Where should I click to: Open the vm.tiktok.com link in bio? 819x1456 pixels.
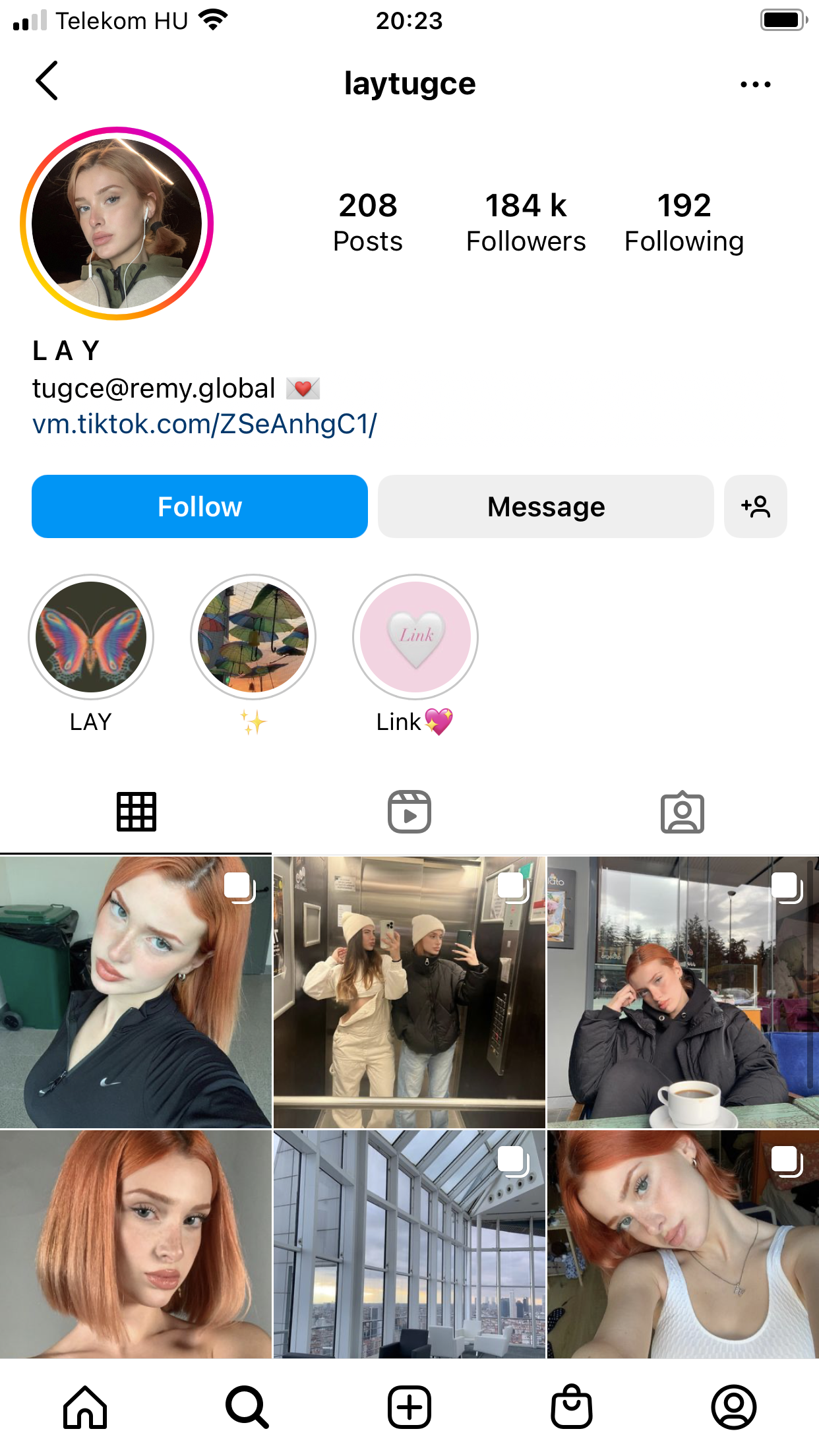point(204,424)
